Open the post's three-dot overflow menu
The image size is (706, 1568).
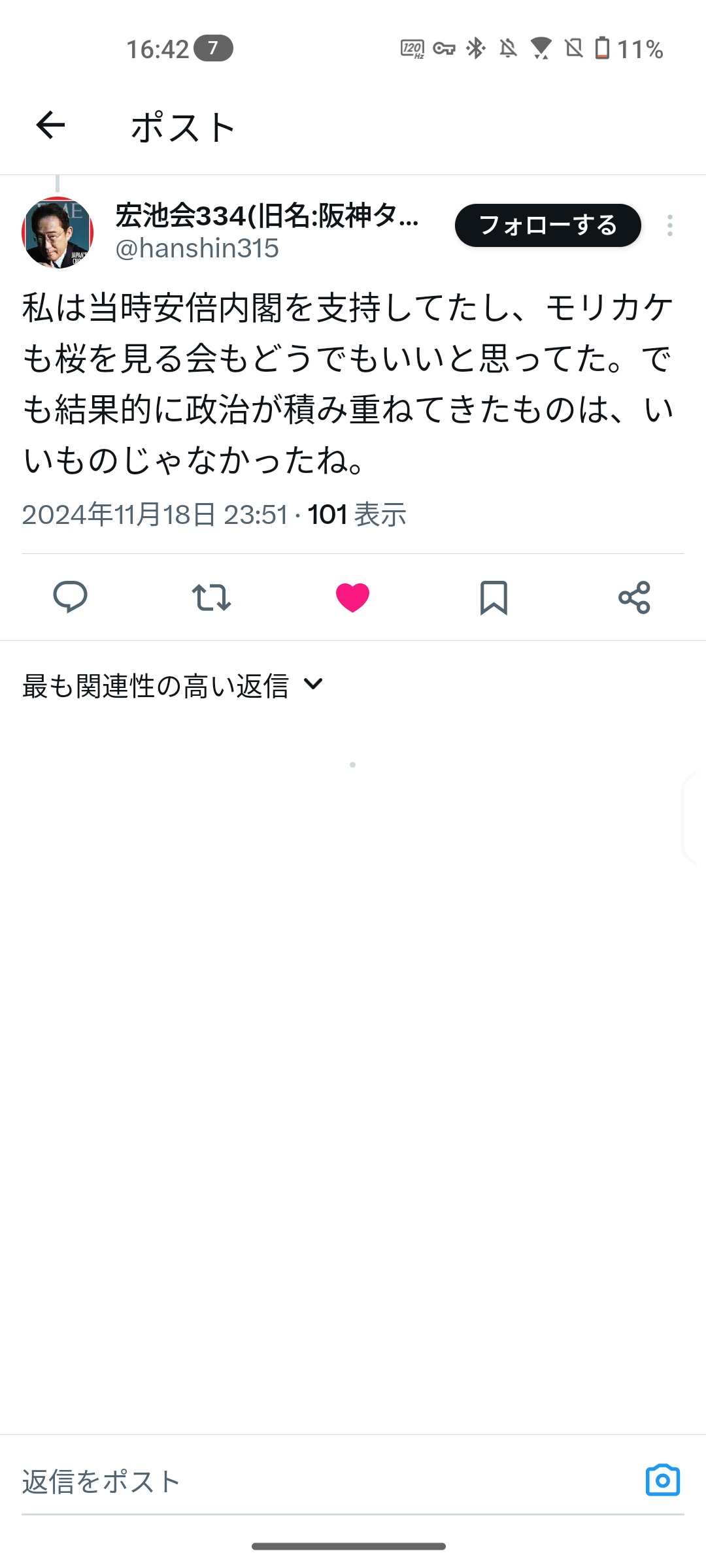pyautogui.click(x=670, y=225)
